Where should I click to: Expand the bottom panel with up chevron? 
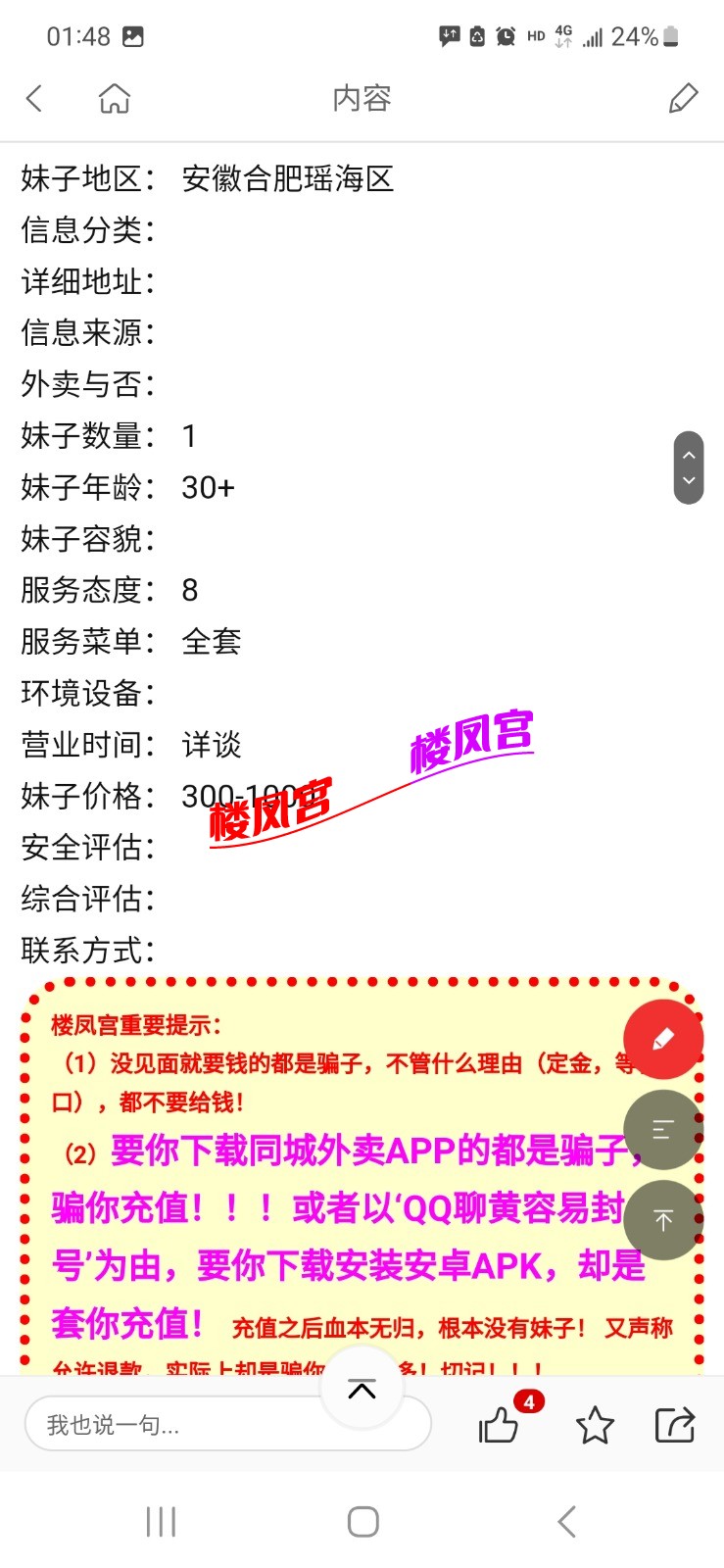coord(362,1388)
